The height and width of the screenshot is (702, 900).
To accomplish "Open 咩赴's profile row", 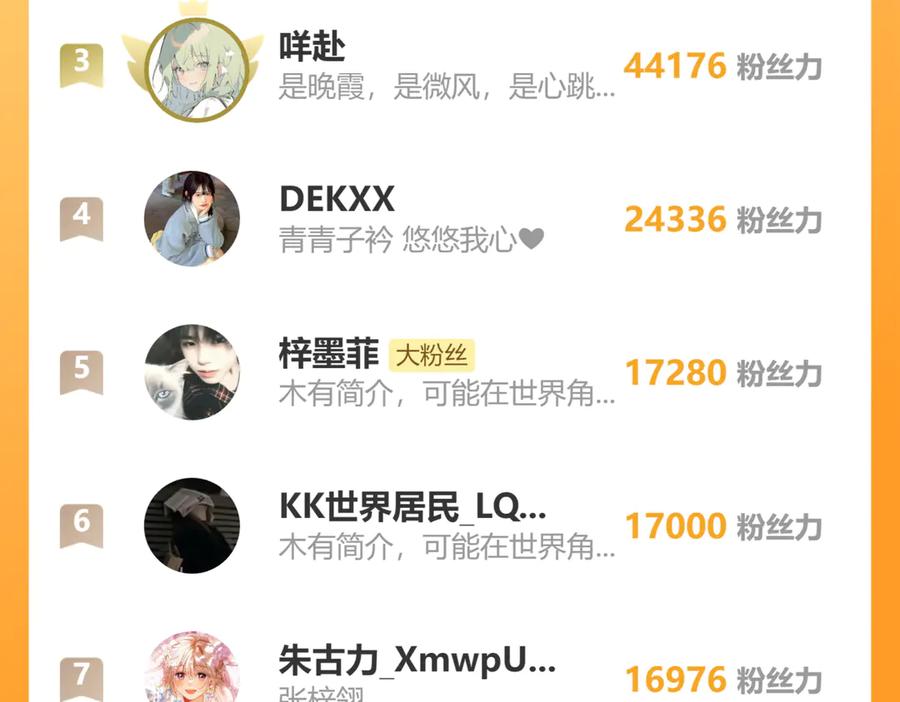I will tap(449, 65).
